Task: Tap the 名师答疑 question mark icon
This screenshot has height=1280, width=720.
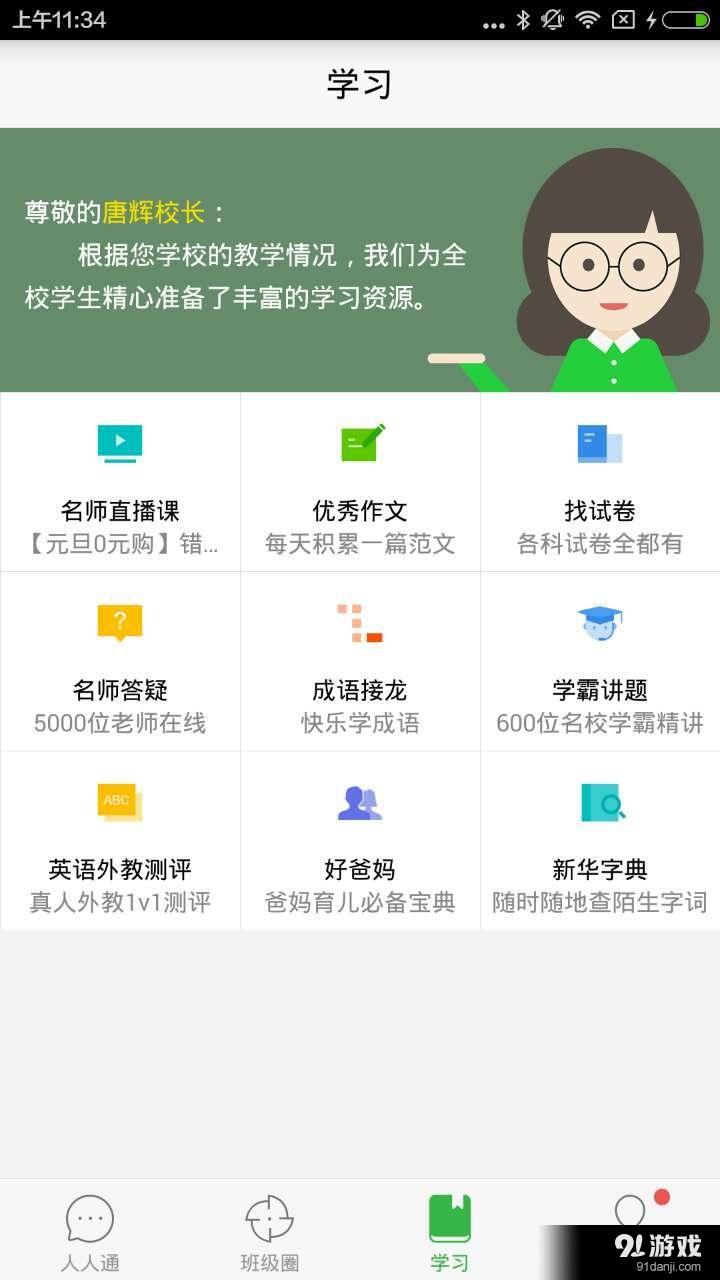Action: click(120, 622)
